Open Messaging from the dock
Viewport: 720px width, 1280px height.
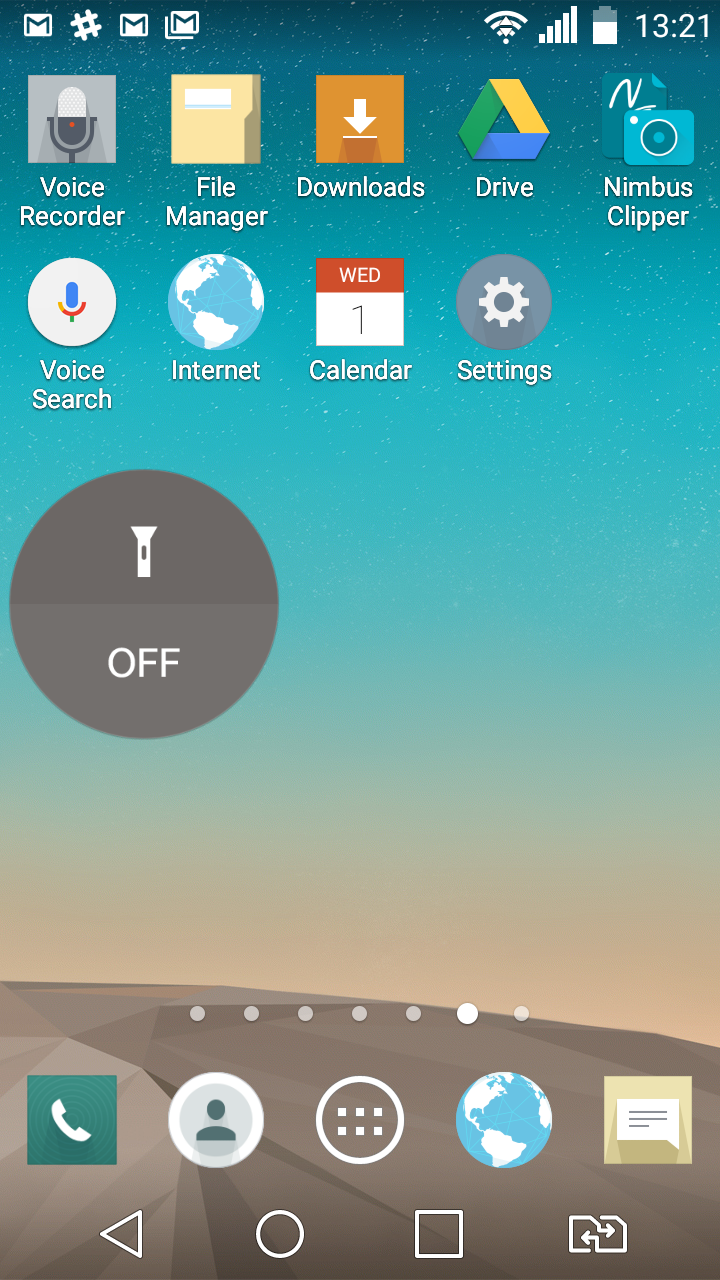click(648, 1120)
